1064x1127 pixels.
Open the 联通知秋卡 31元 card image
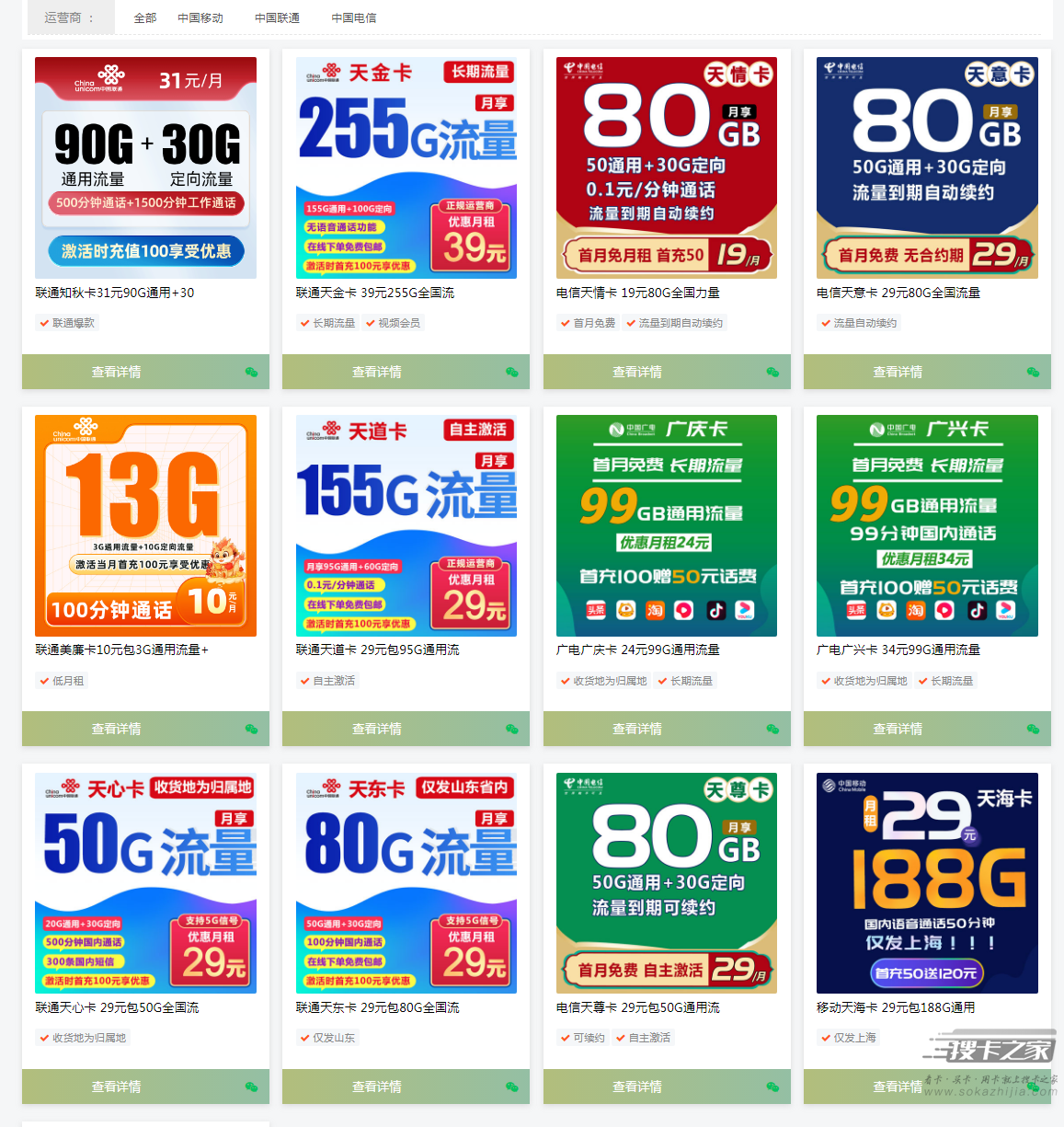coord(145,167)
